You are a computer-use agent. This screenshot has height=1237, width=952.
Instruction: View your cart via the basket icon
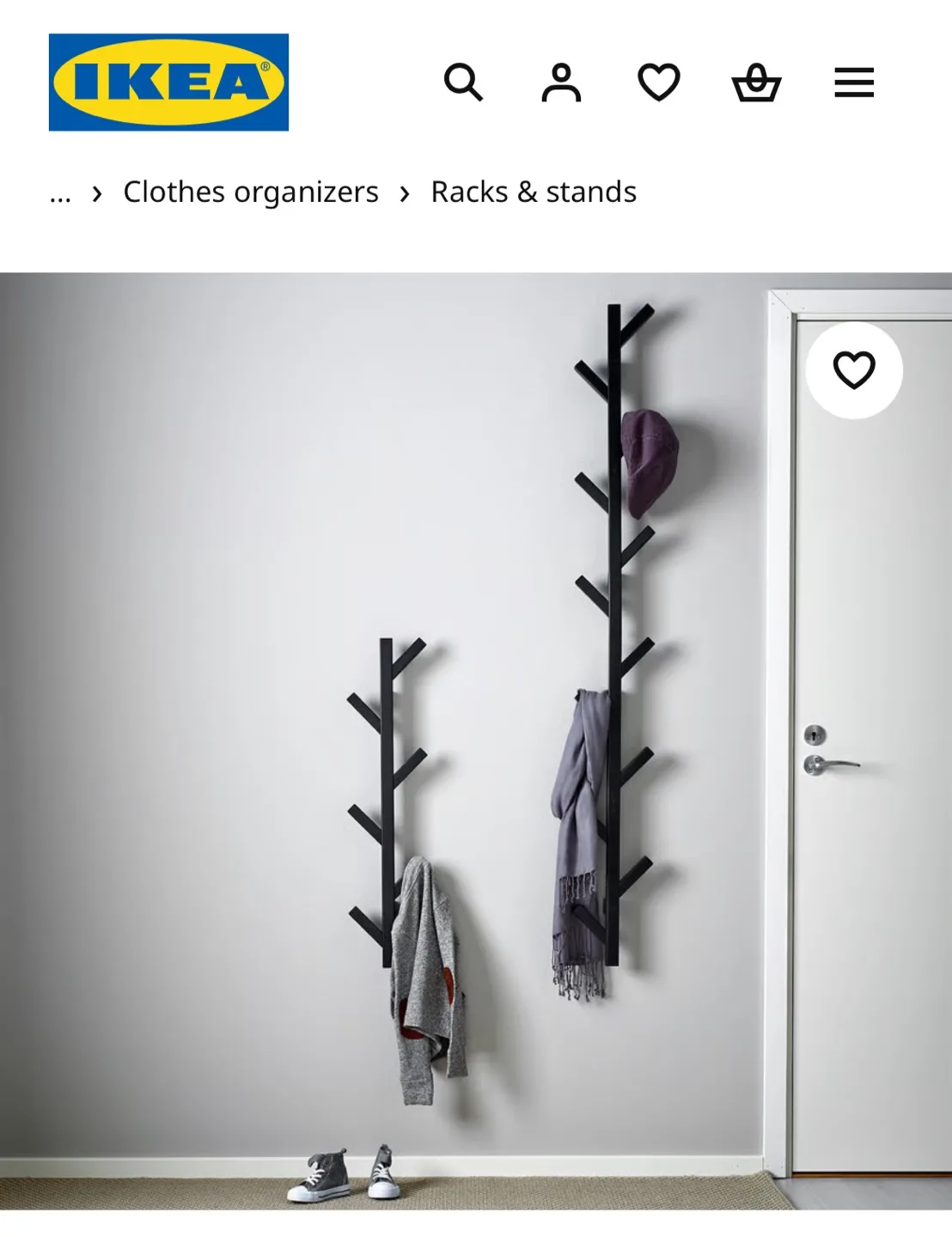tap(755, 83)
